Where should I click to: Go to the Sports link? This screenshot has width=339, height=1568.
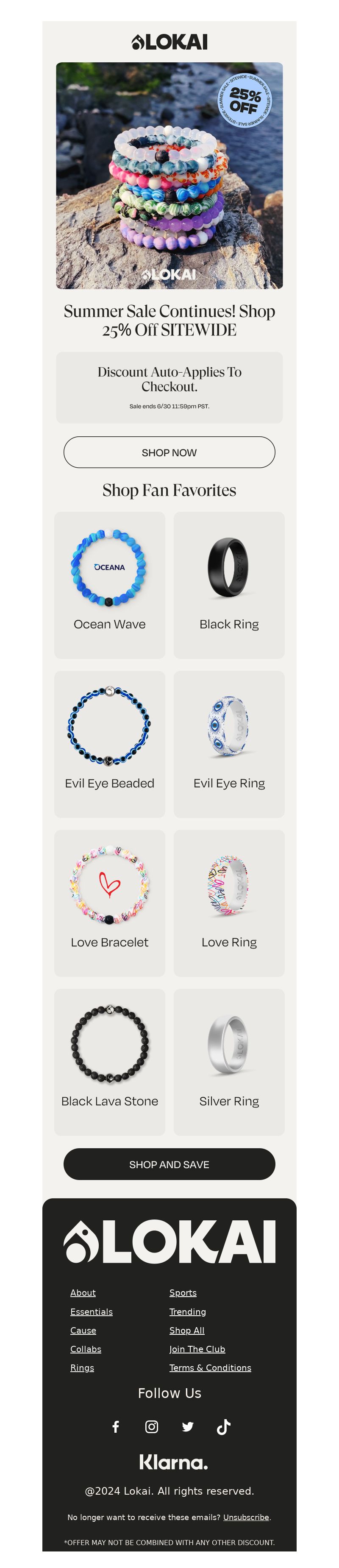(183, 1292)
